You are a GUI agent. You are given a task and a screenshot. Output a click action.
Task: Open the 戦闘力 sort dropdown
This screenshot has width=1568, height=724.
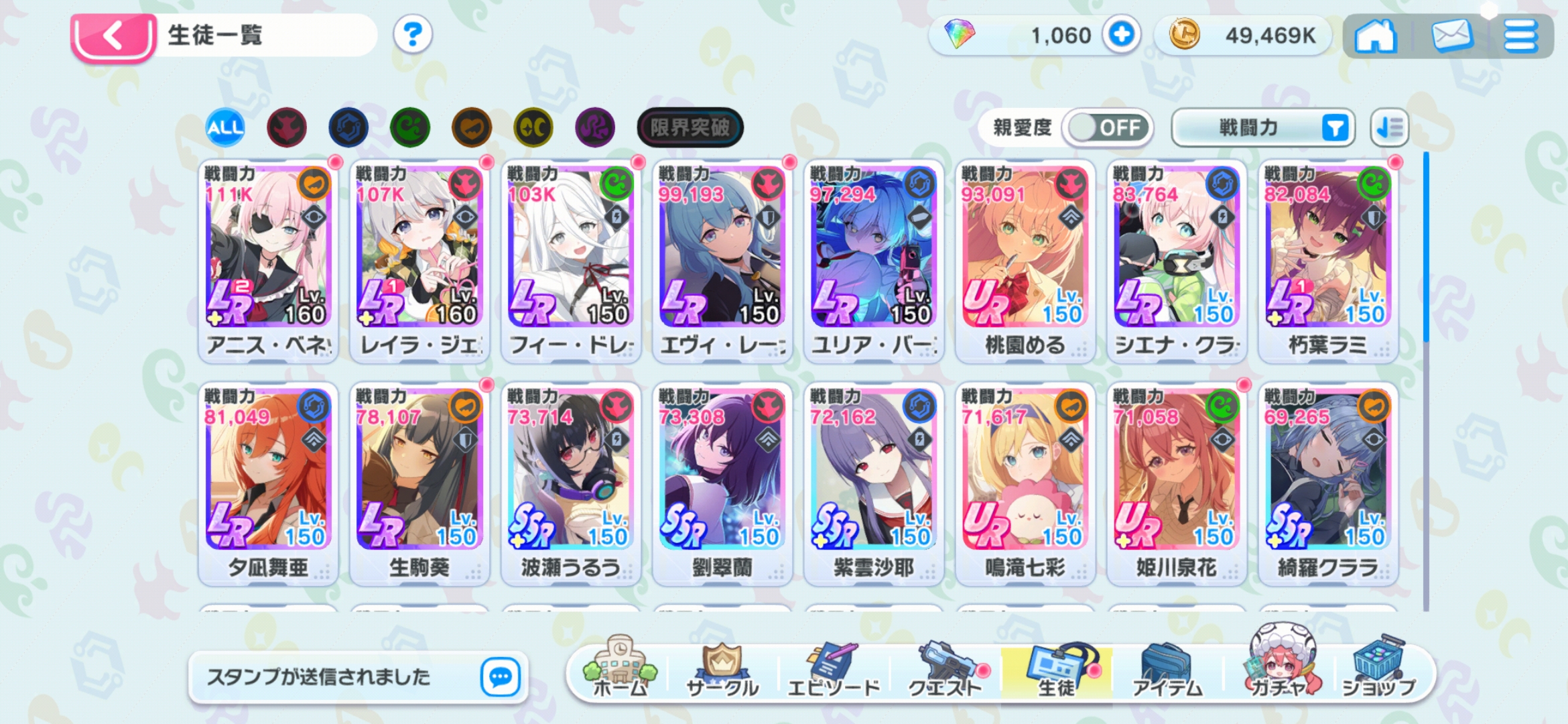pos(1262,127)
